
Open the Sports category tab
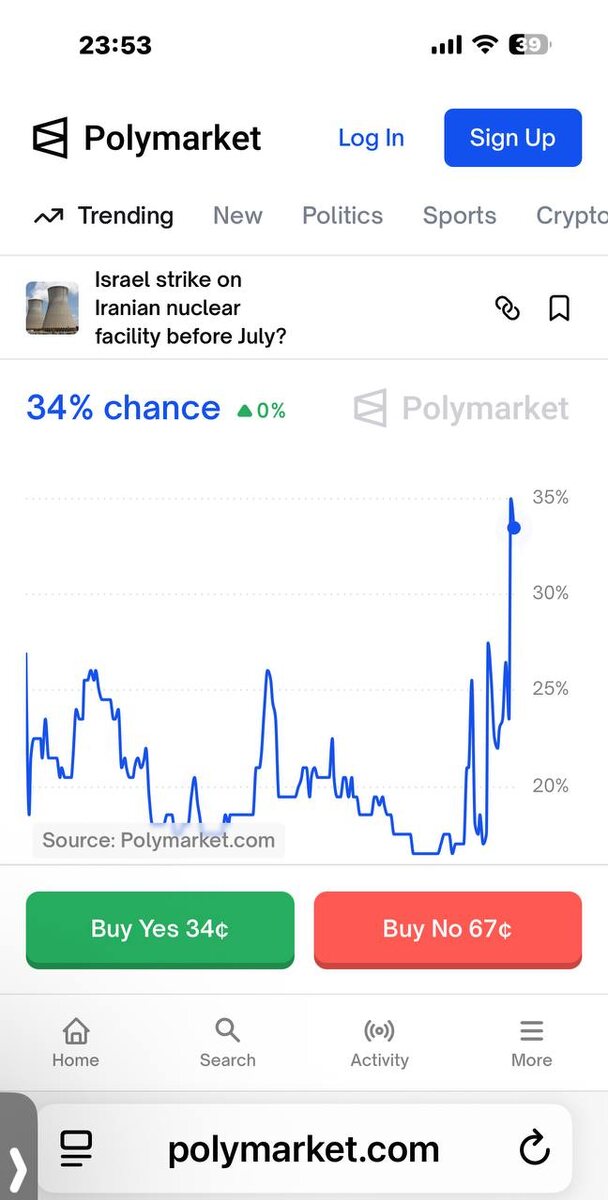459,216
